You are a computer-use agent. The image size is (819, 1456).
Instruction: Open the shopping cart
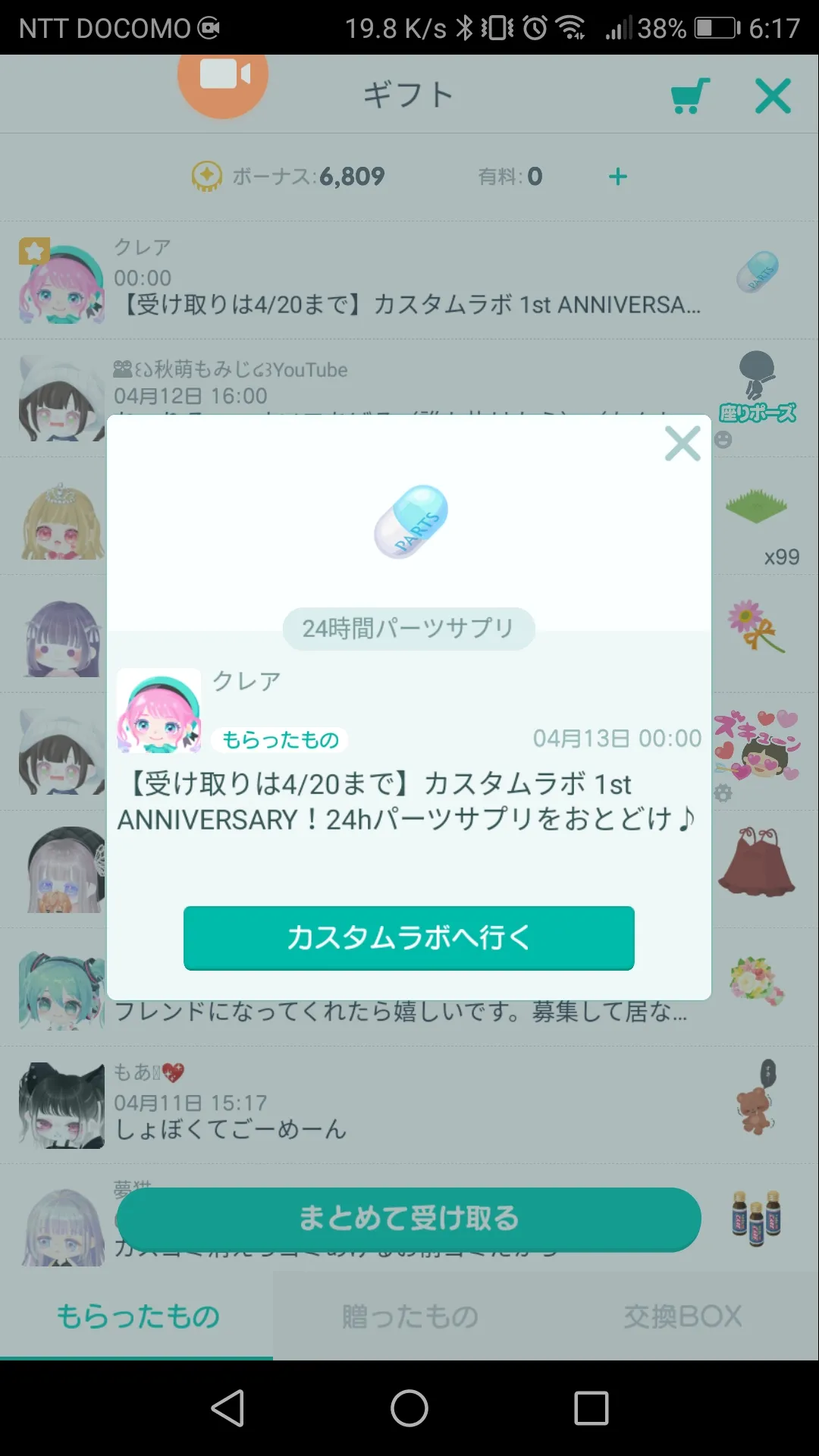click(x=690, y=96)
